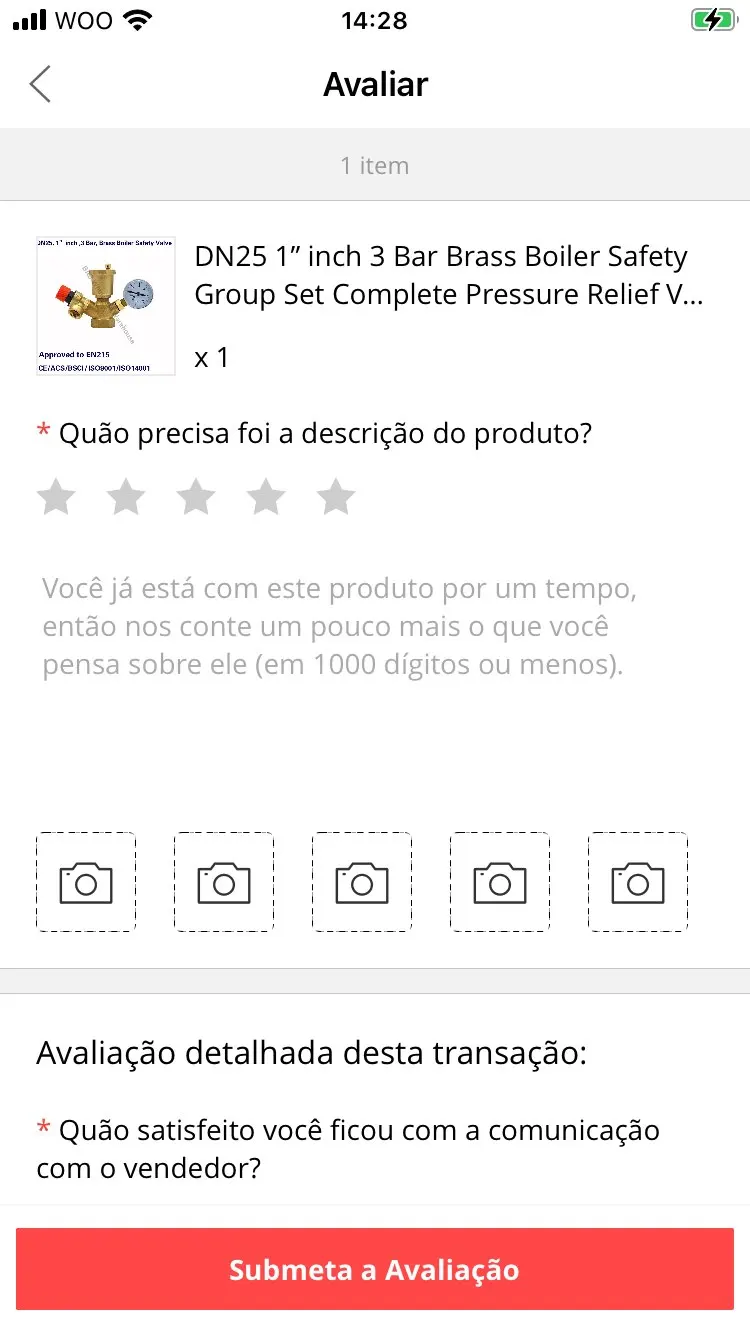Open the DN25 brass boiler product thumbnail
Image resolution: width=750 pixels, height=1334 pixels.
pyautogui.click(x=106, y=306)
